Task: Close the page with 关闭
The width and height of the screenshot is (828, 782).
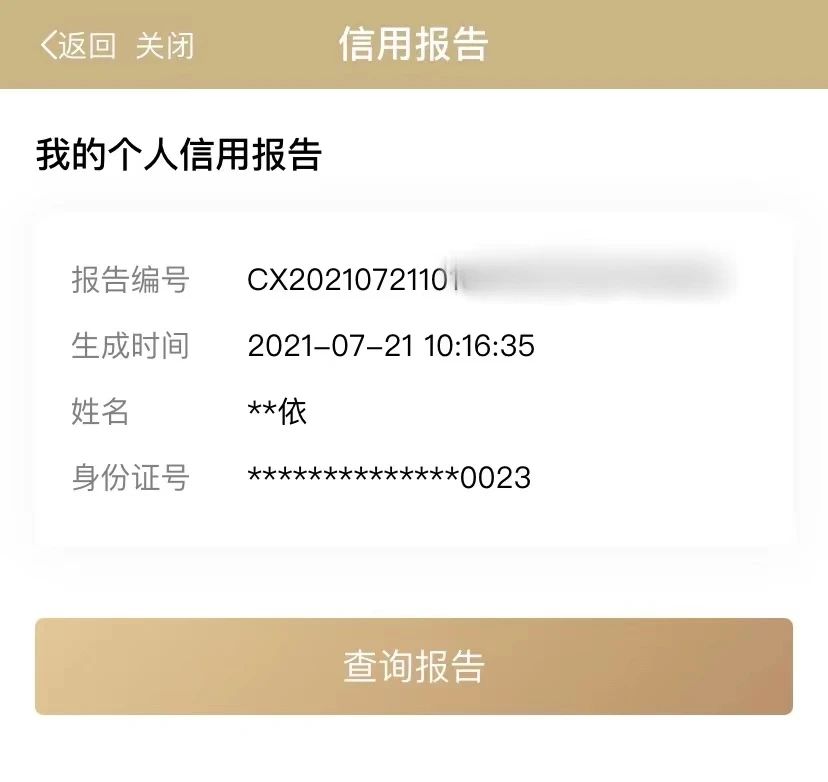Action: [x=165, y=46]
